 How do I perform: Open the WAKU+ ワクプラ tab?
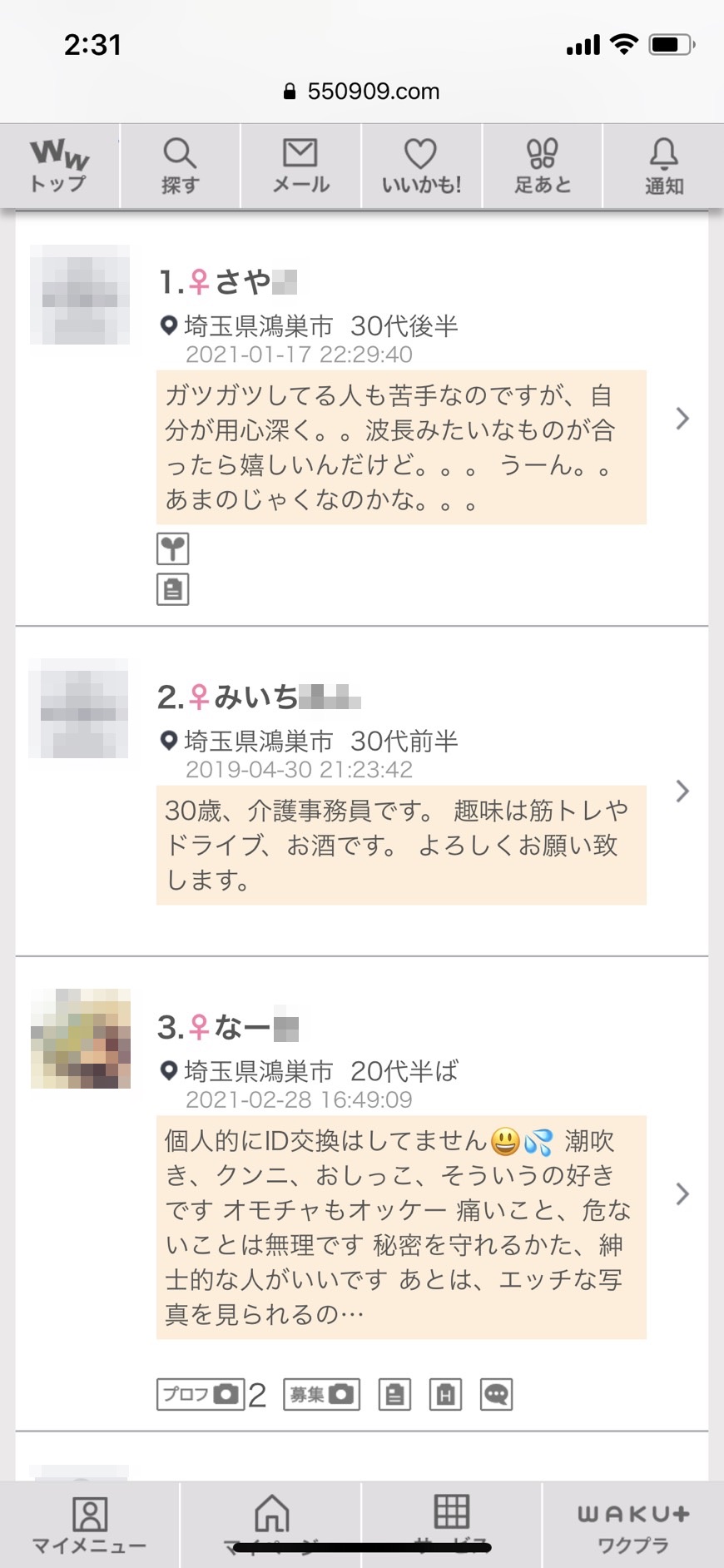tap(633, 1525)
